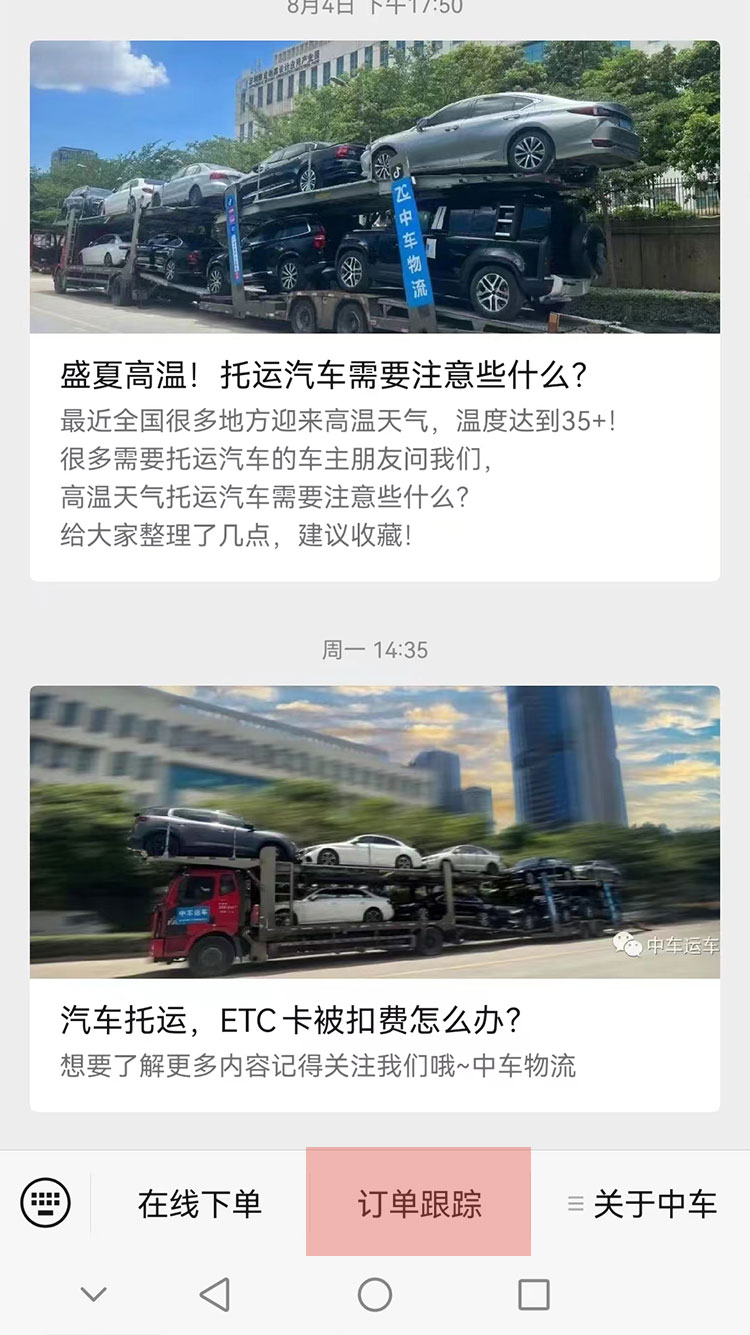This screenshot has height=1335, width=750.
Task: Go to home via circle button
Action: [375, 1294]
